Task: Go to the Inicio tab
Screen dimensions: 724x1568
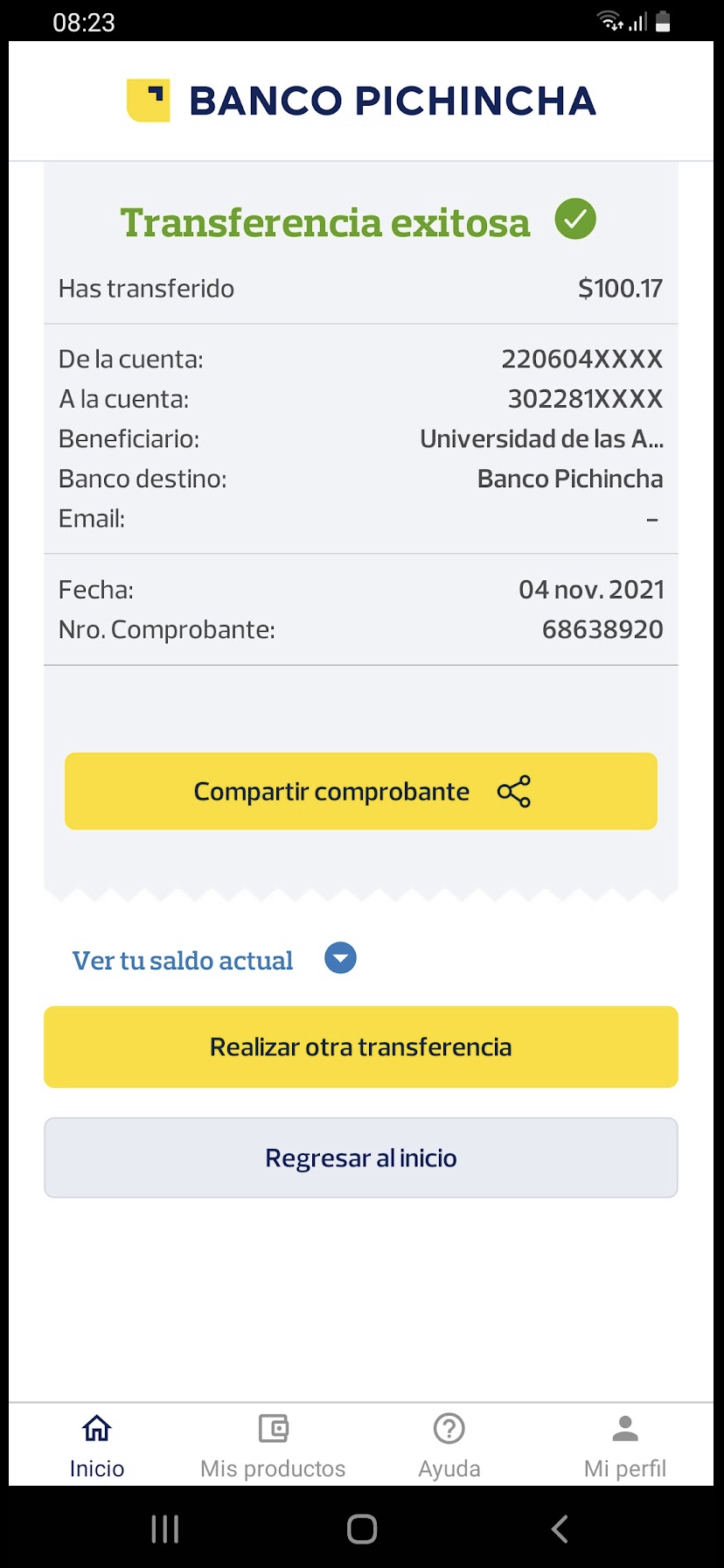Action: [97, 1445]
